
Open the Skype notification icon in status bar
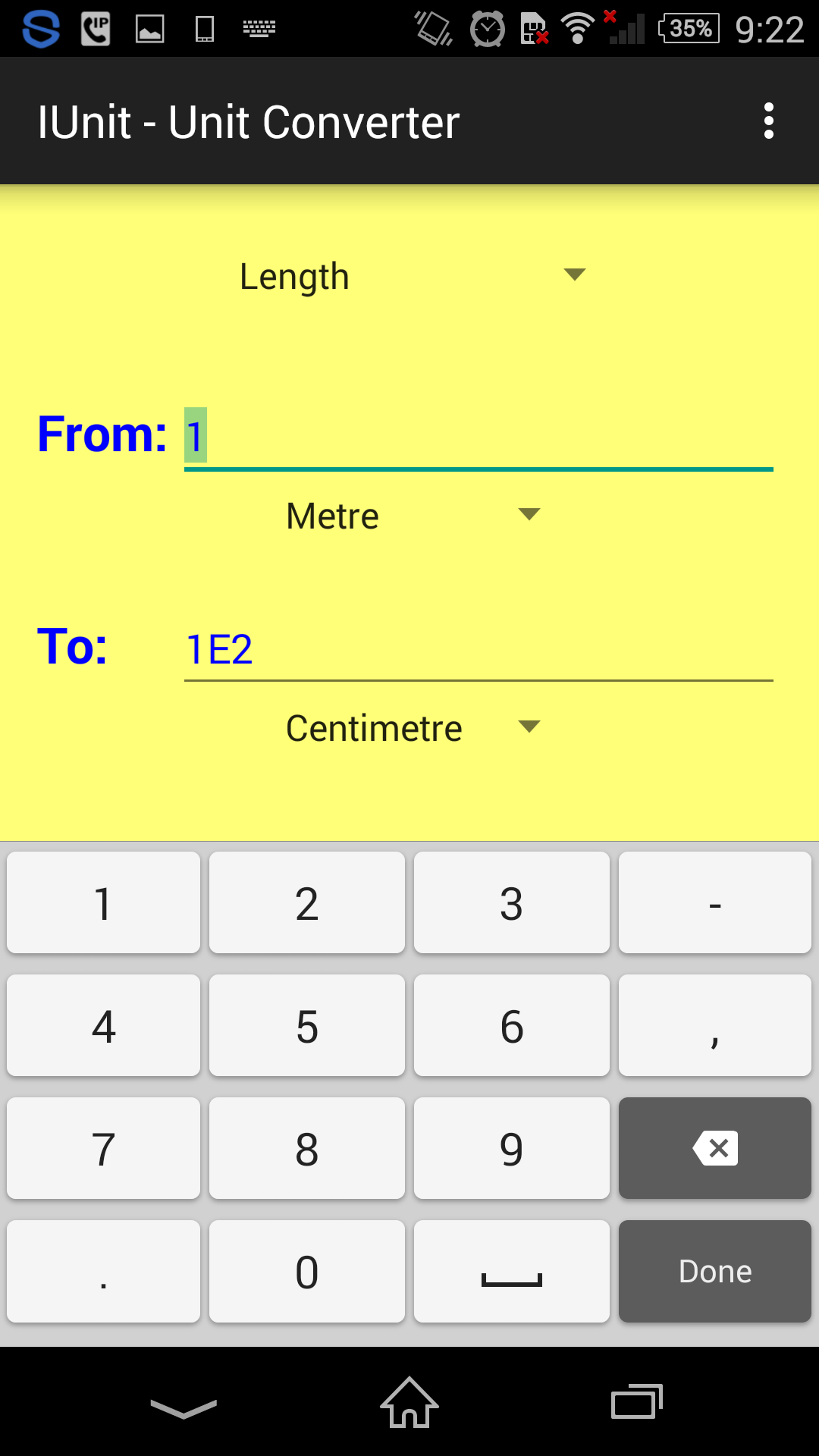point(39,29)
